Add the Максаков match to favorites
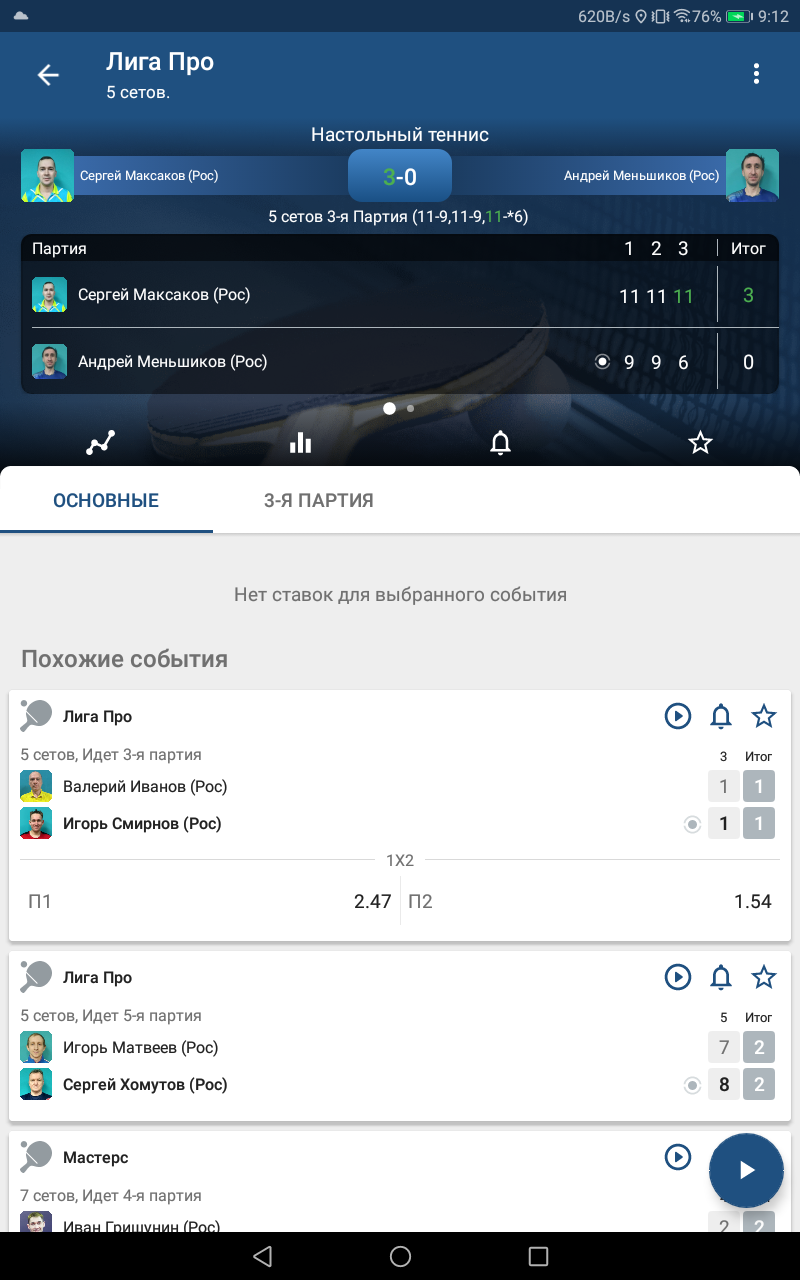The width and height of the screenshot is (800, 1280). (x=700, y=443)
